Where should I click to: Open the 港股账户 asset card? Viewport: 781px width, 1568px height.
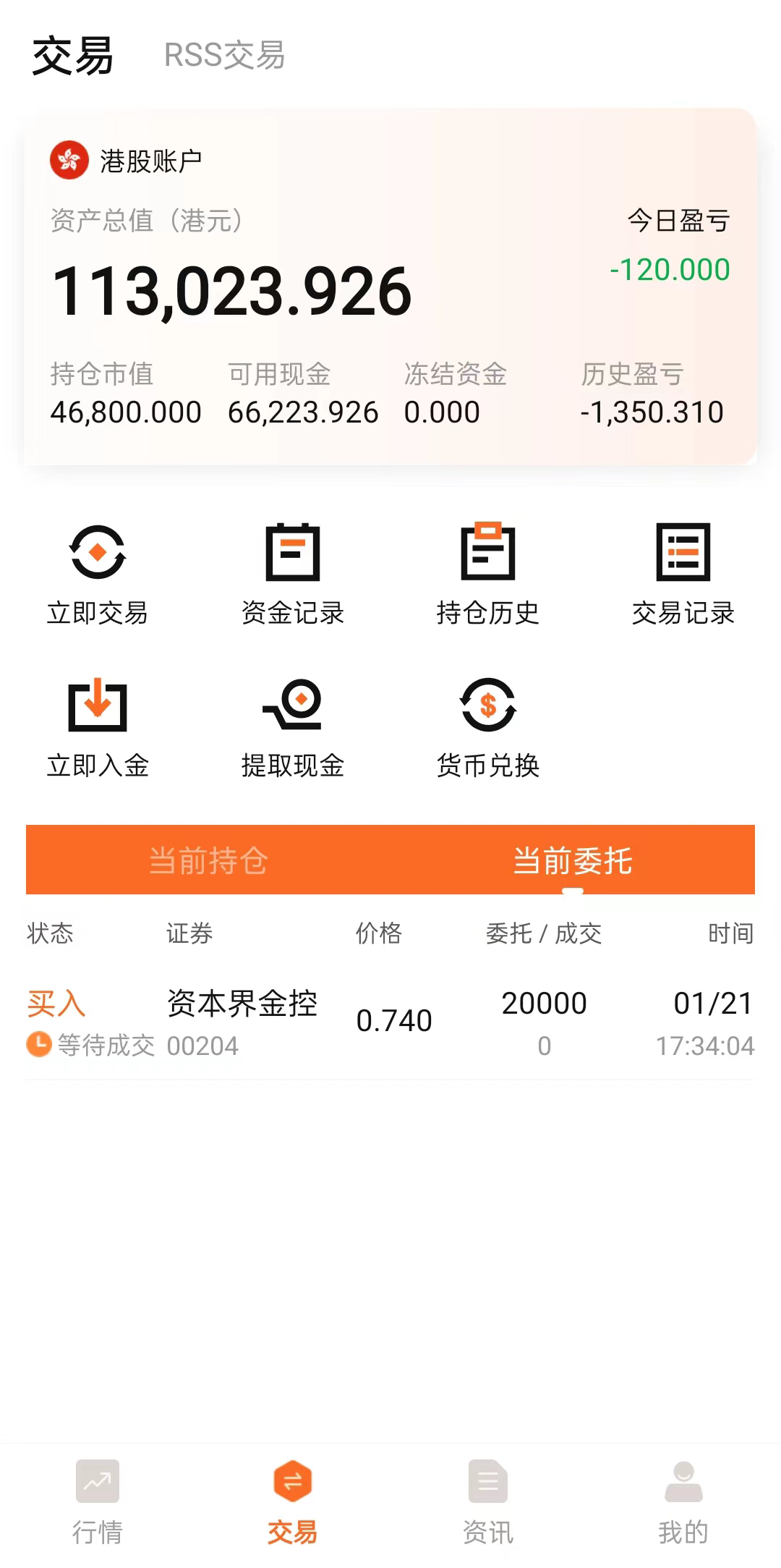tap(390, 287)
